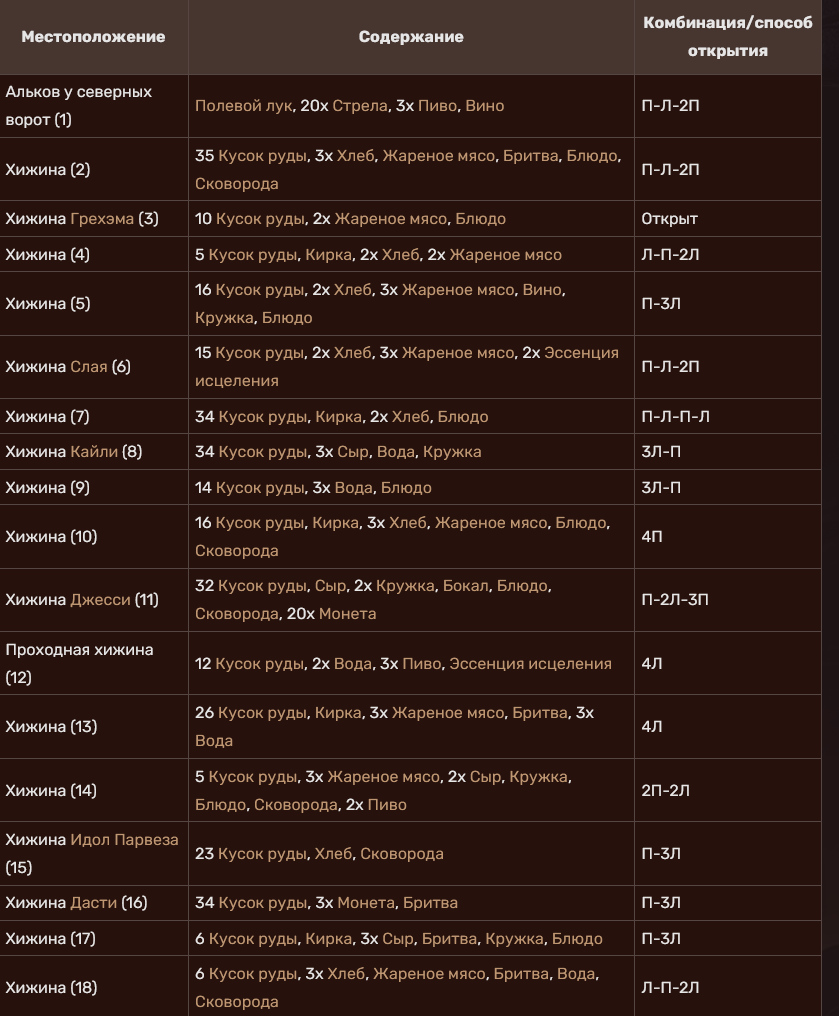Open the Идол Парвеза link
This screenshot has width=839, height=1016.
pyautogui.click(x=124, y=840)
